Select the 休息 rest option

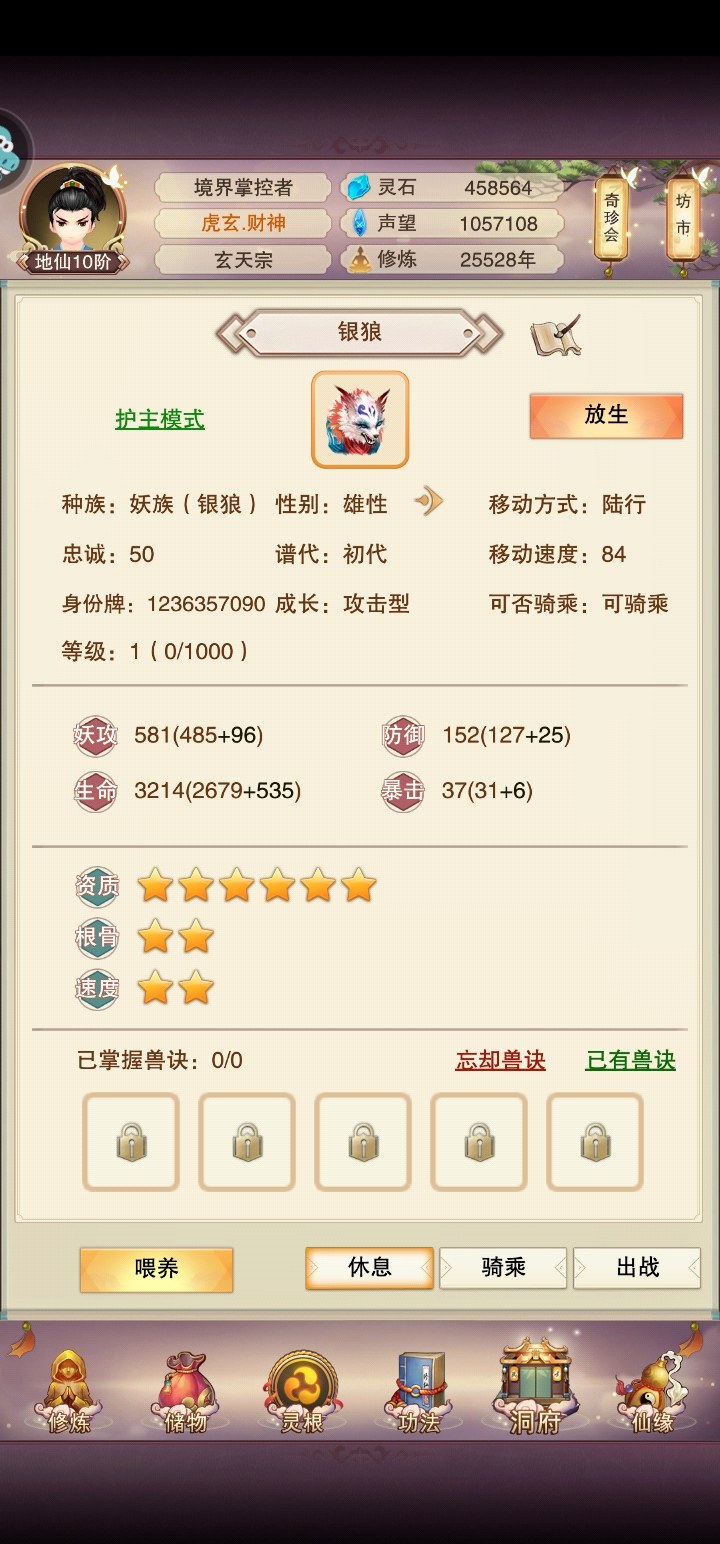[x=369, y=1268]
